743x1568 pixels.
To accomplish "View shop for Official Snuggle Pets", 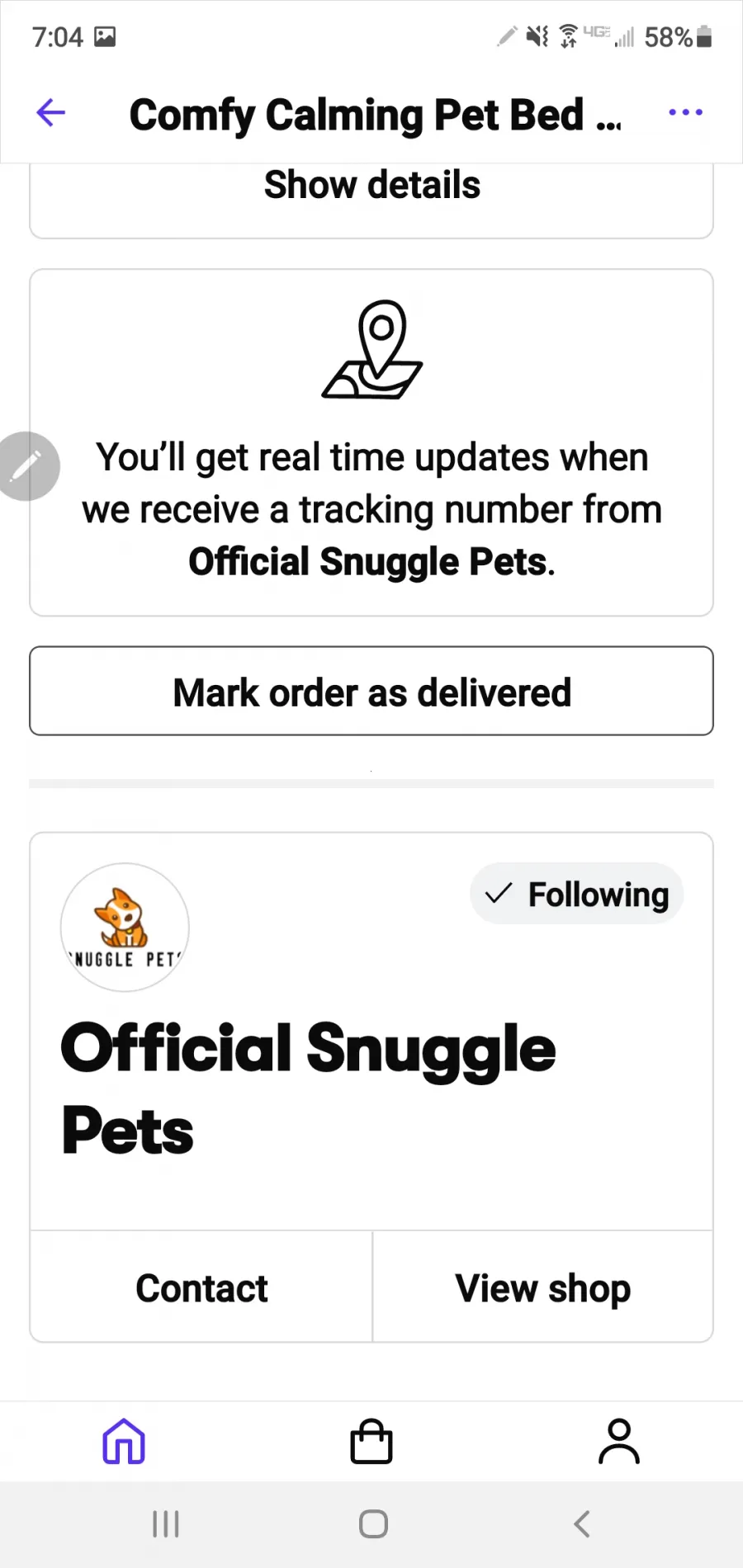I will [543, 1287].
